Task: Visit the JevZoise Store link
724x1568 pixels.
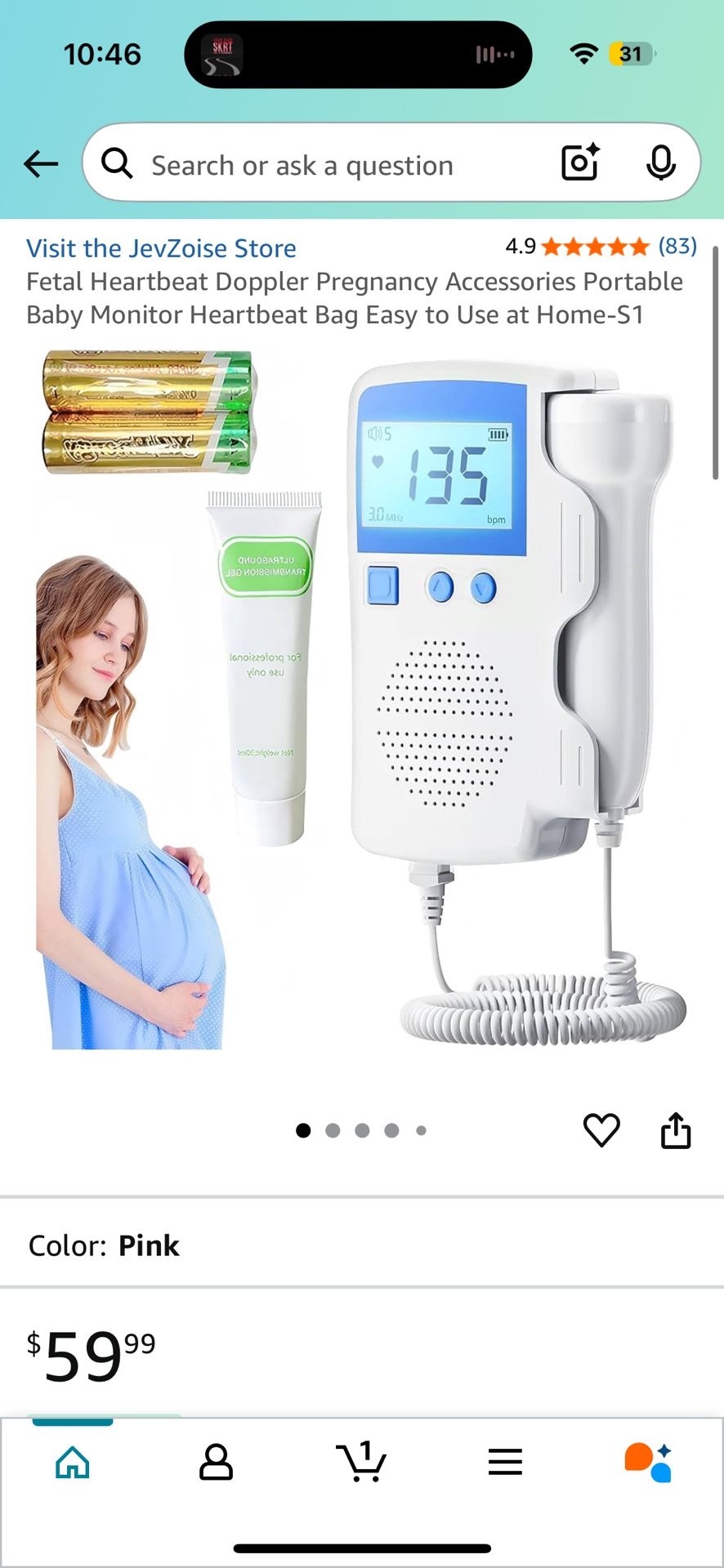Action: (161, 248)
